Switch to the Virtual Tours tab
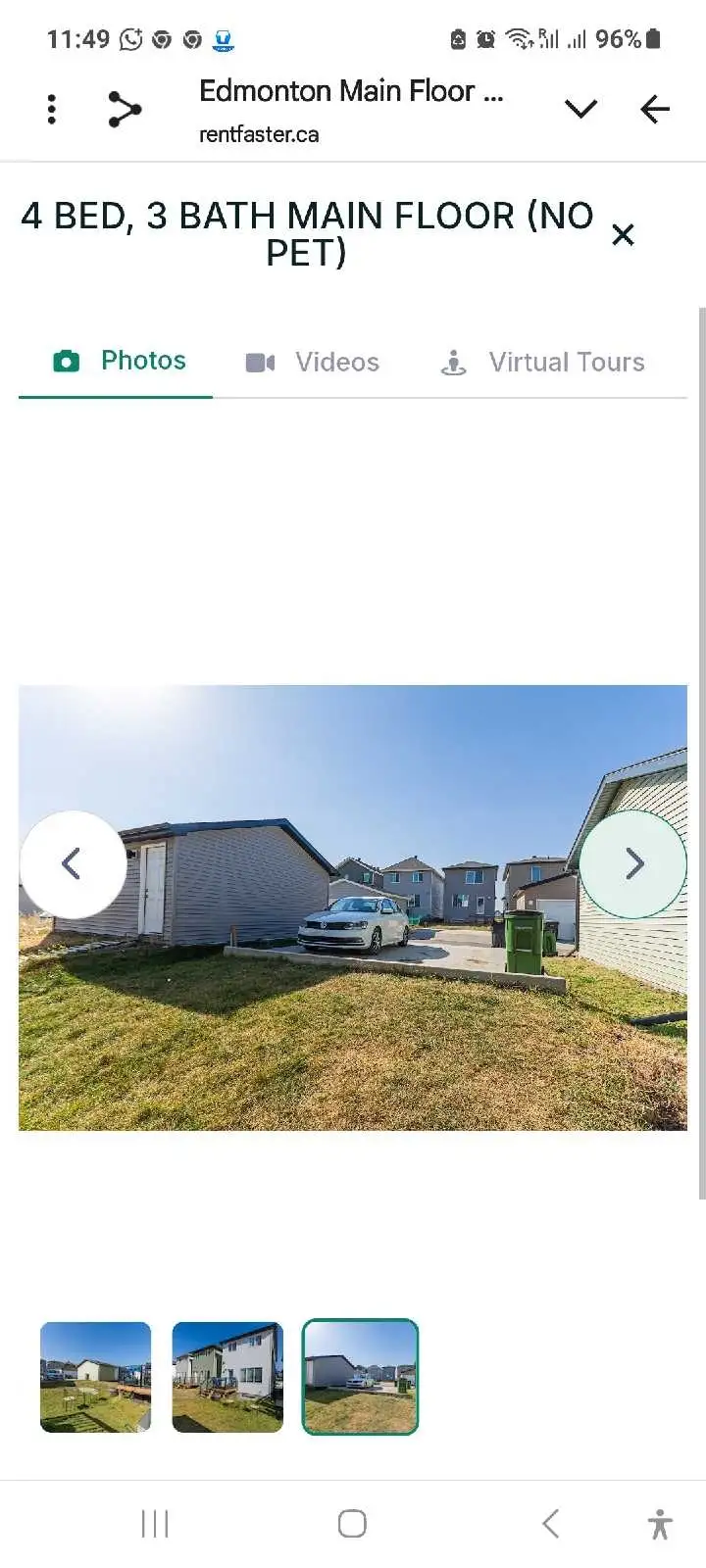 [543, 362]
